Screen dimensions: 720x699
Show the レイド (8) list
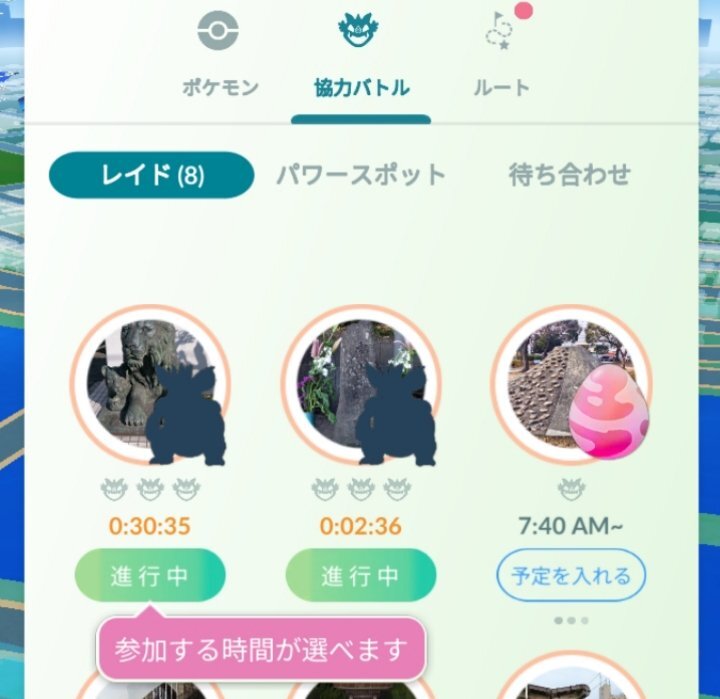pyautogui.click(x=151, y=175)
